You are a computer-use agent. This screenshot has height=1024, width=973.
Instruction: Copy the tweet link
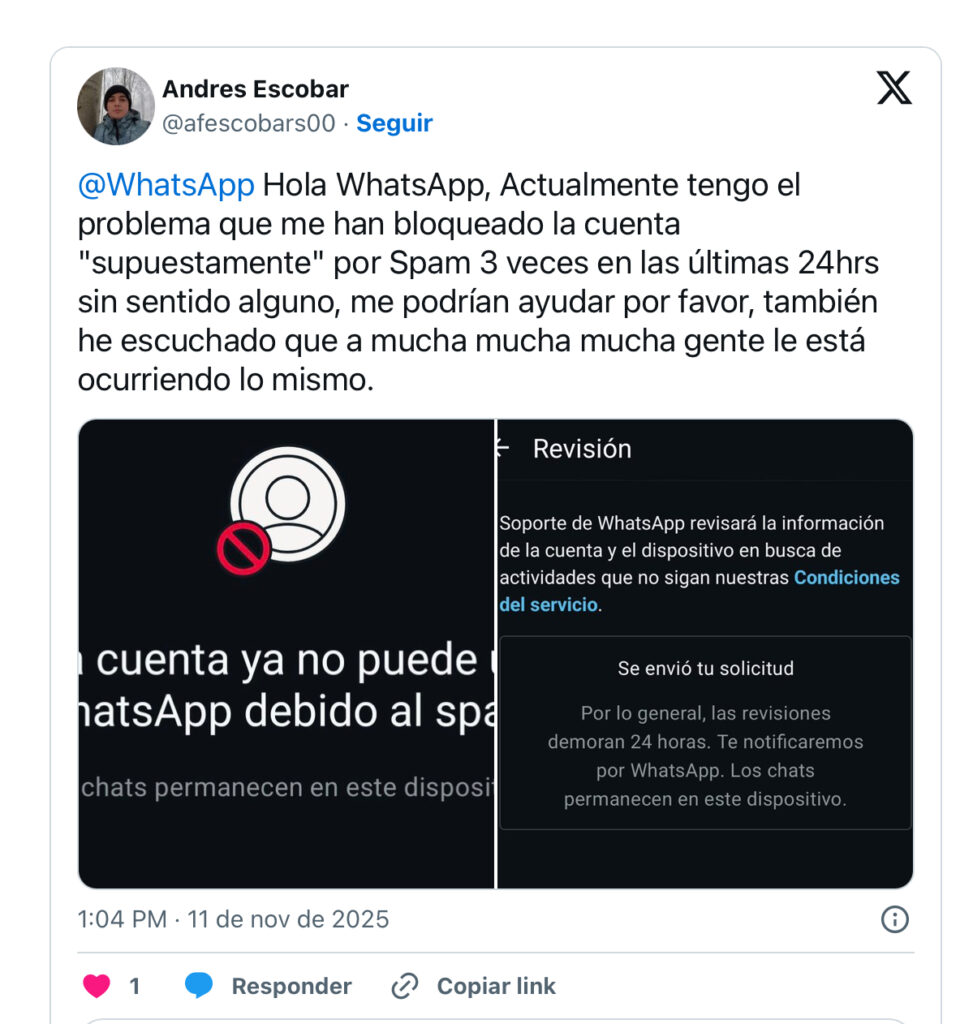(474, 986)
